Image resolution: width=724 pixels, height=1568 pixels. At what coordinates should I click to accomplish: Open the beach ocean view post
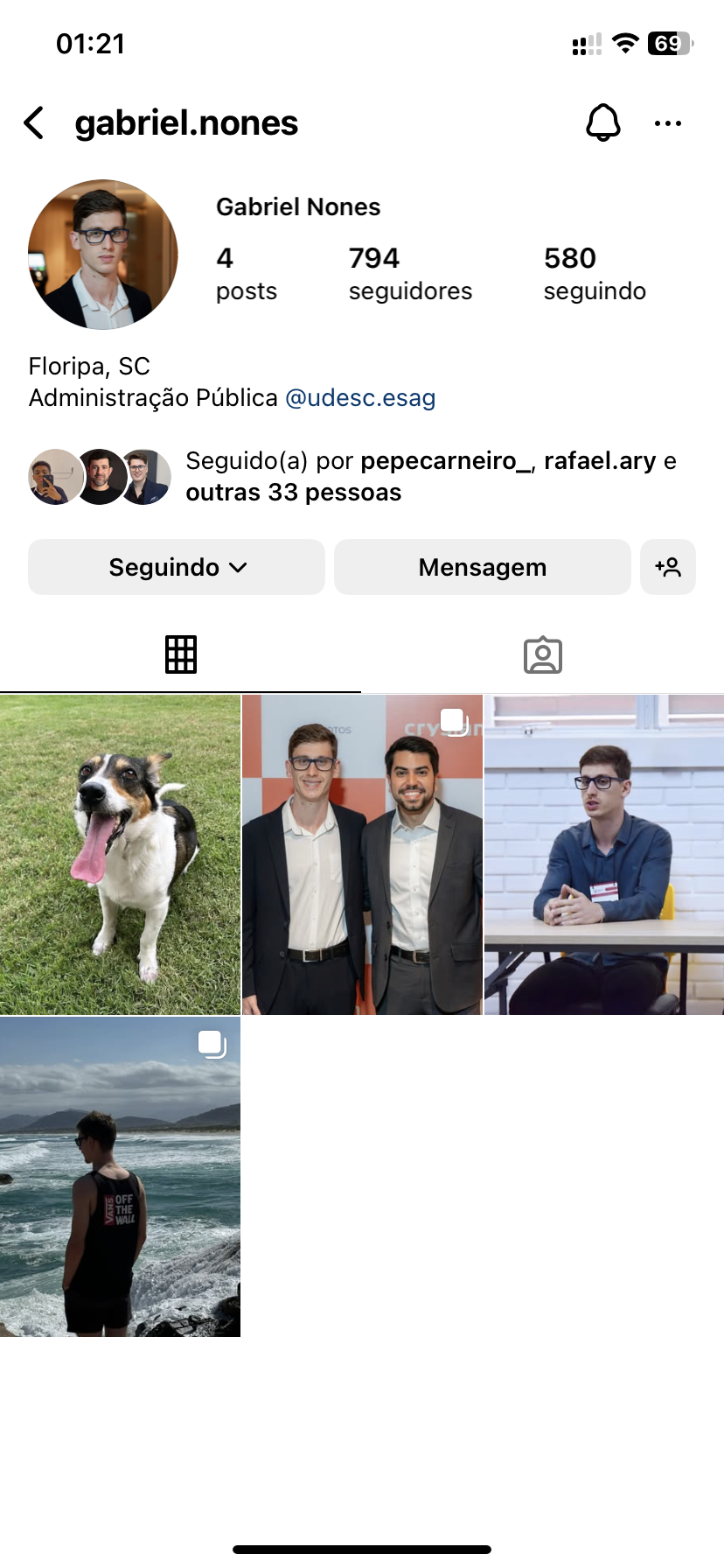click(120, 1177)
